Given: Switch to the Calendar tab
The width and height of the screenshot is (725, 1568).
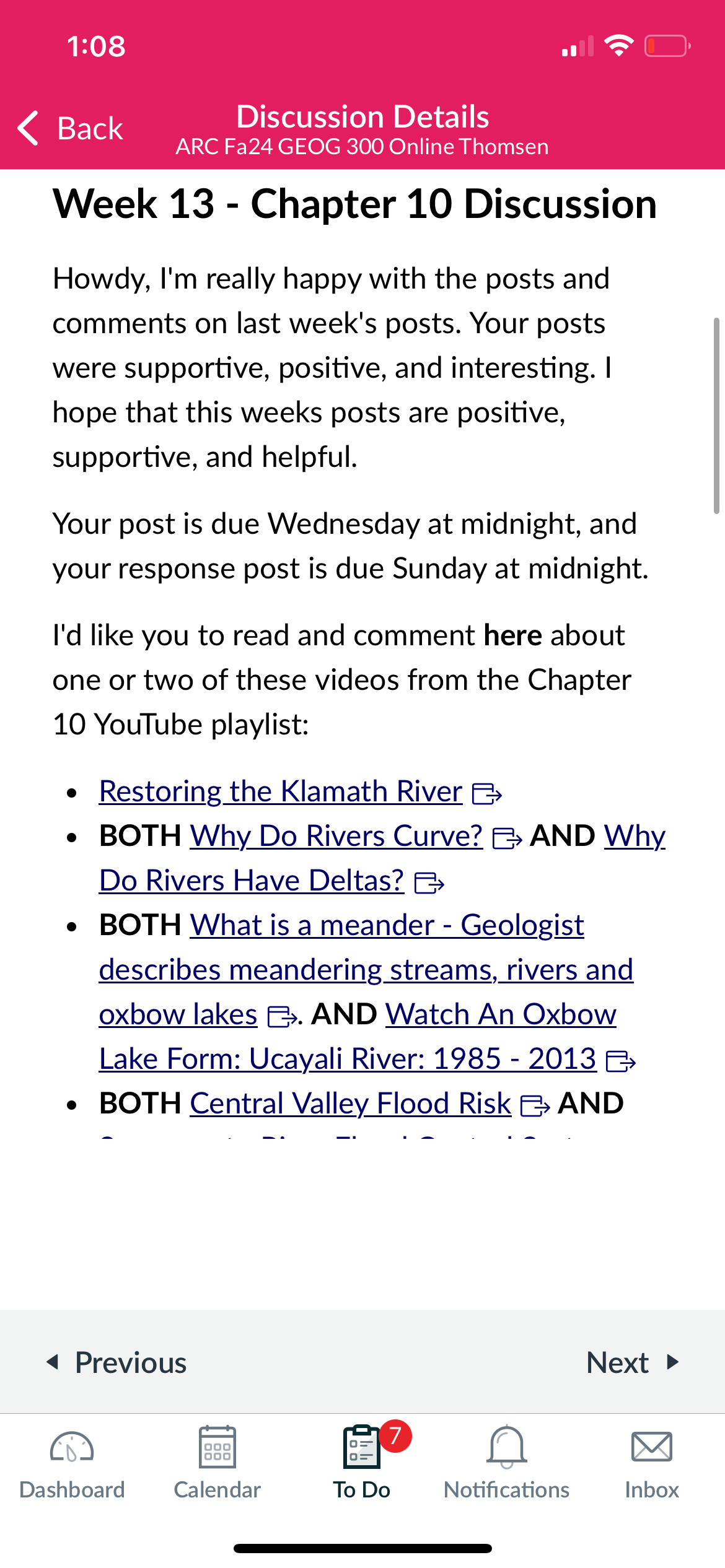Looking at the screenshot, I should point(217,1463).
